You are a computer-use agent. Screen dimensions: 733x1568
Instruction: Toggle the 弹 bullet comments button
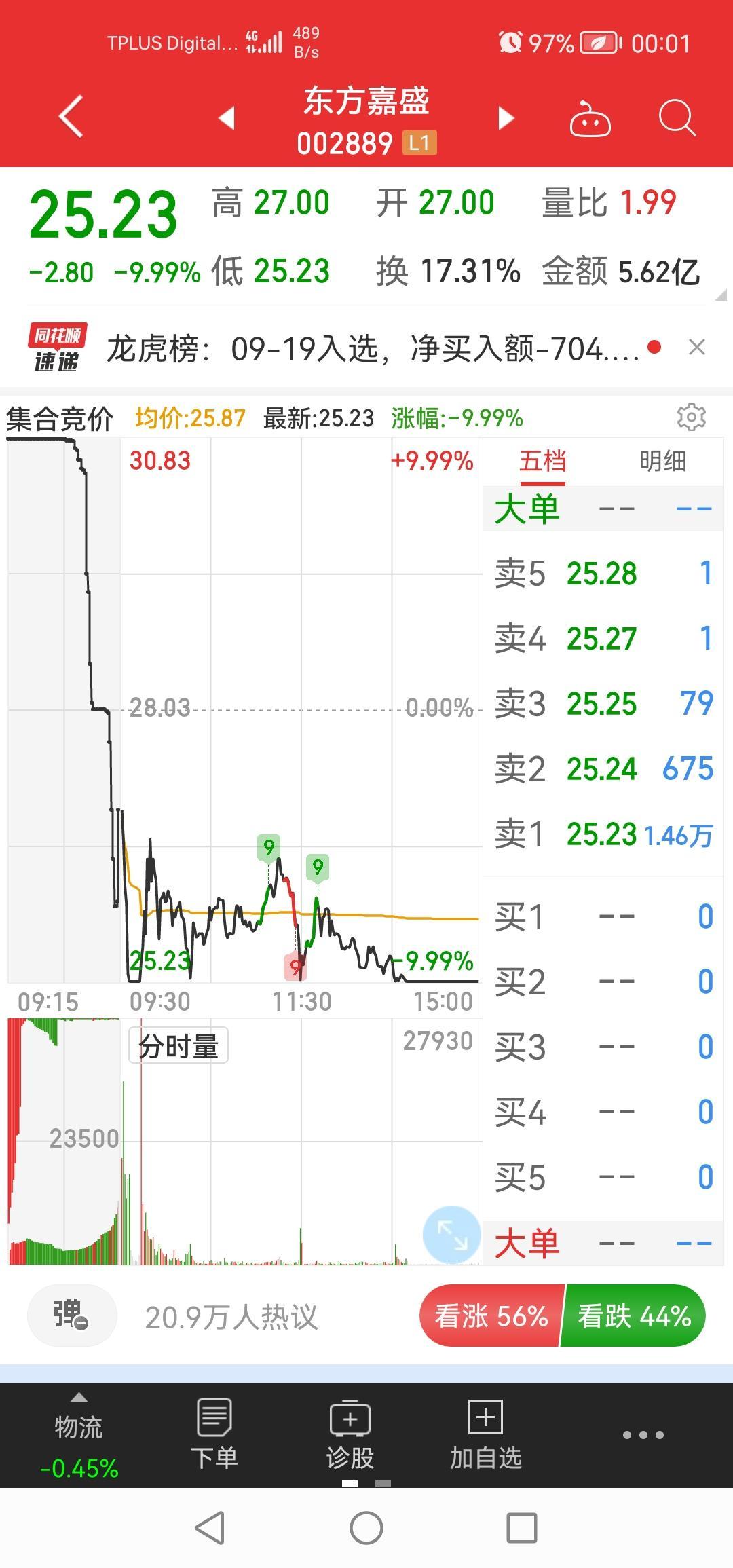coord(72,1315)
